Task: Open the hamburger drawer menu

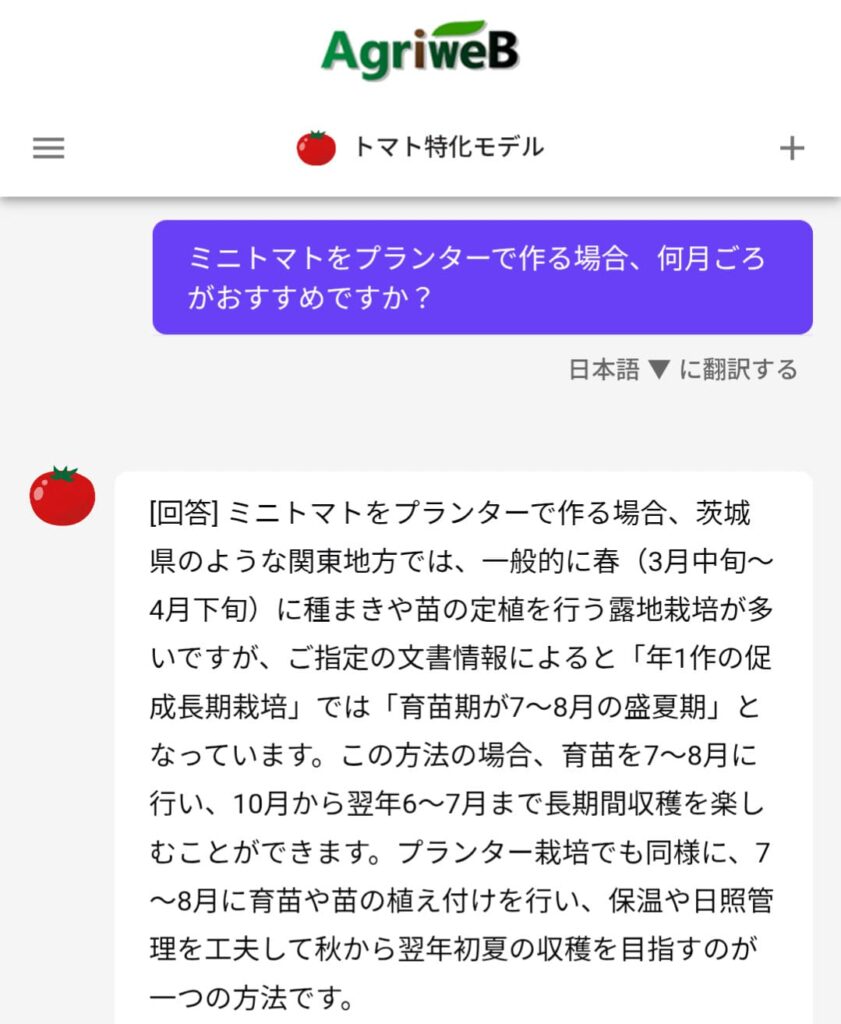Action: pyautogui.click(x=48, y=149)
